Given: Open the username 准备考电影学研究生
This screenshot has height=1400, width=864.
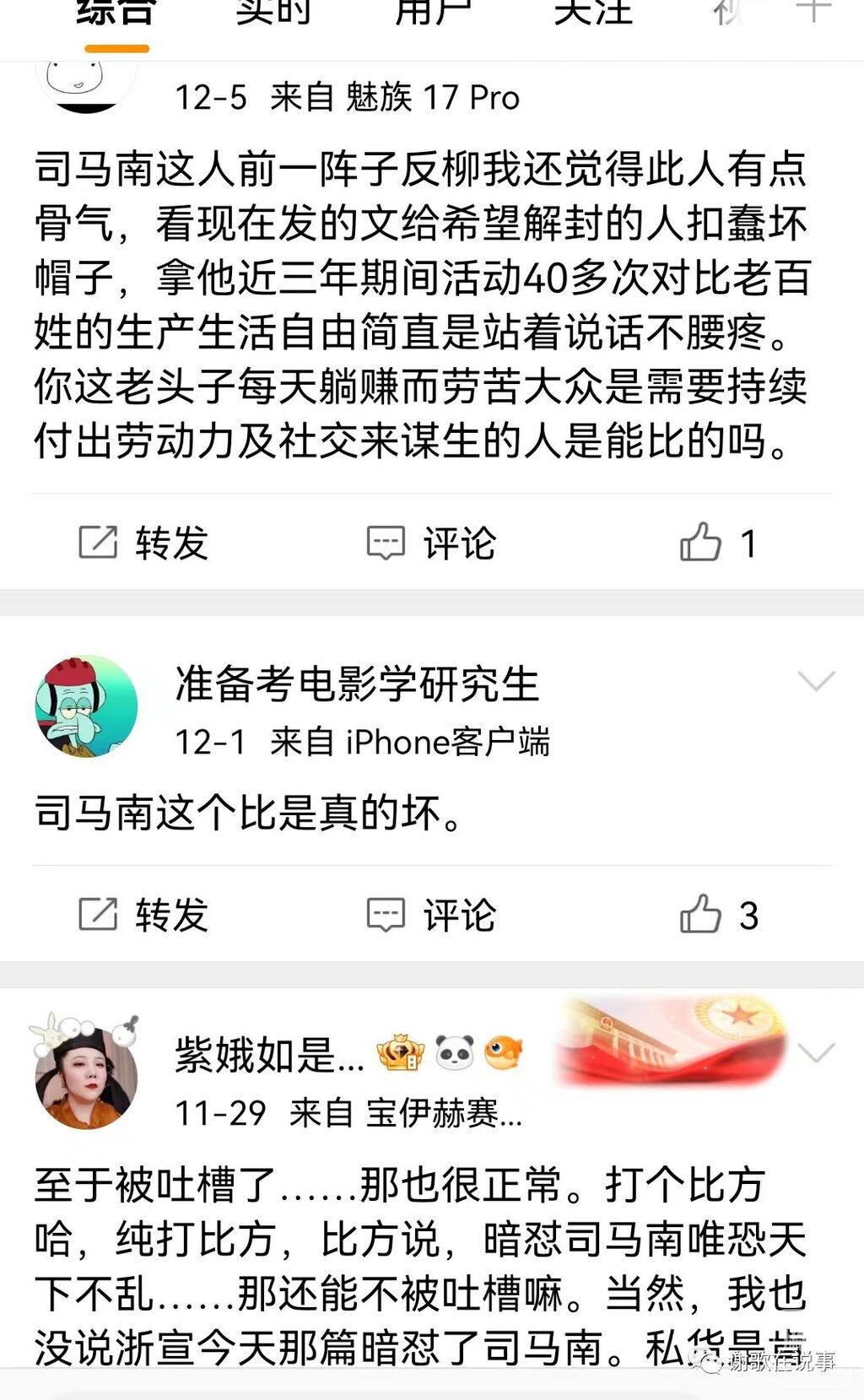Looking at the screenshot, I should [x=356, y=684].
